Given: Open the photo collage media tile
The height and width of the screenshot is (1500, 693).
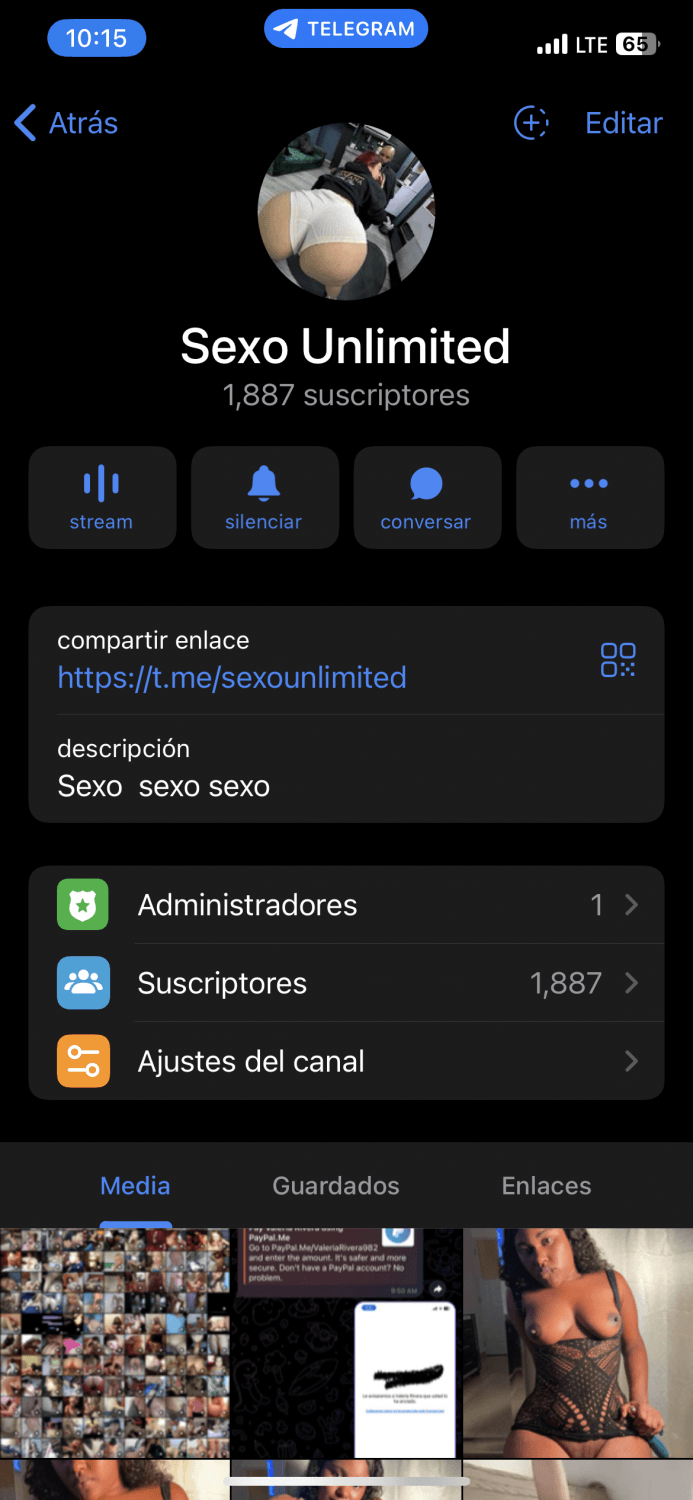Looking at the screenshot, I should 115,1342.
